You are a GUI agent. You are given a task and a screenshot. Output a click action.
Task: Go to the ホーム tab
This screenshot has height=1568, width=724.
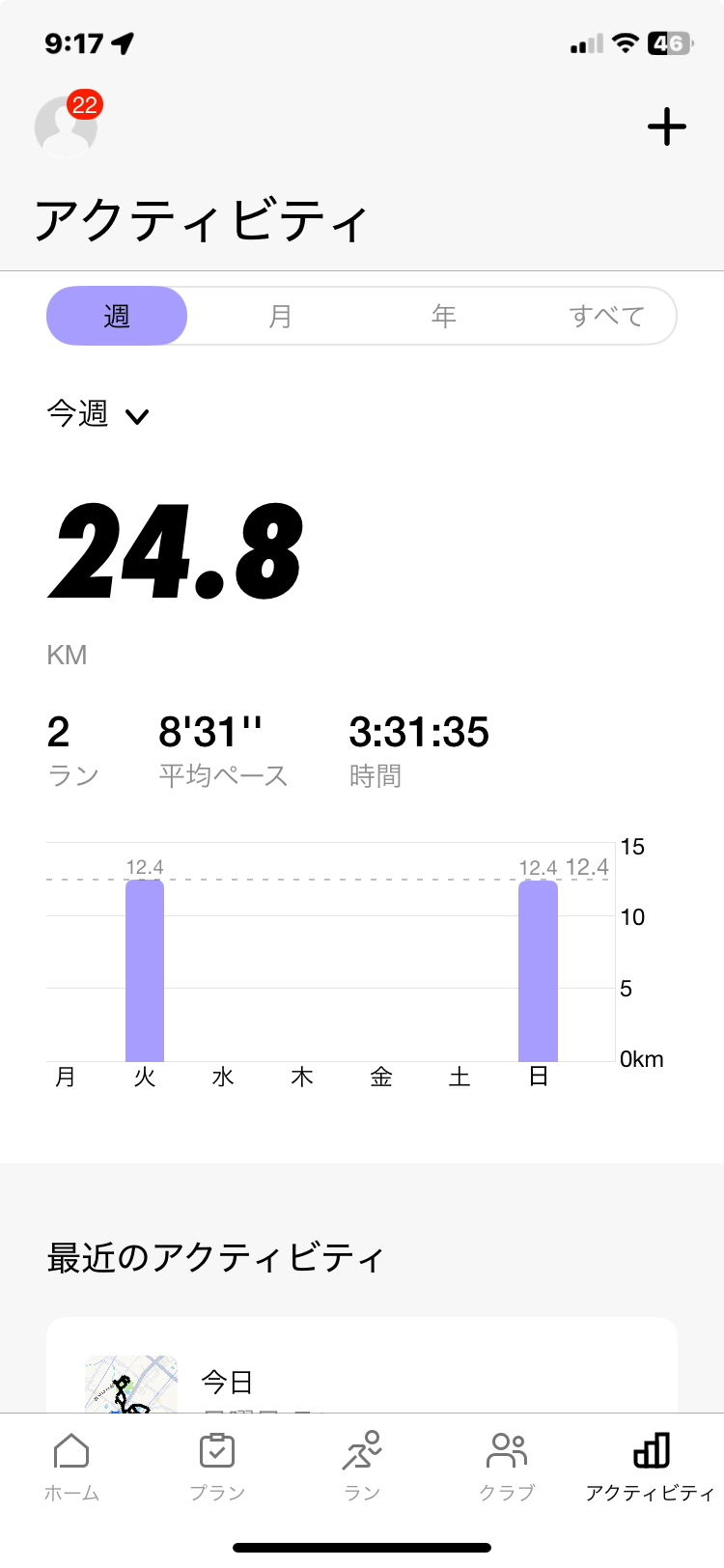tap(71, 1467)
